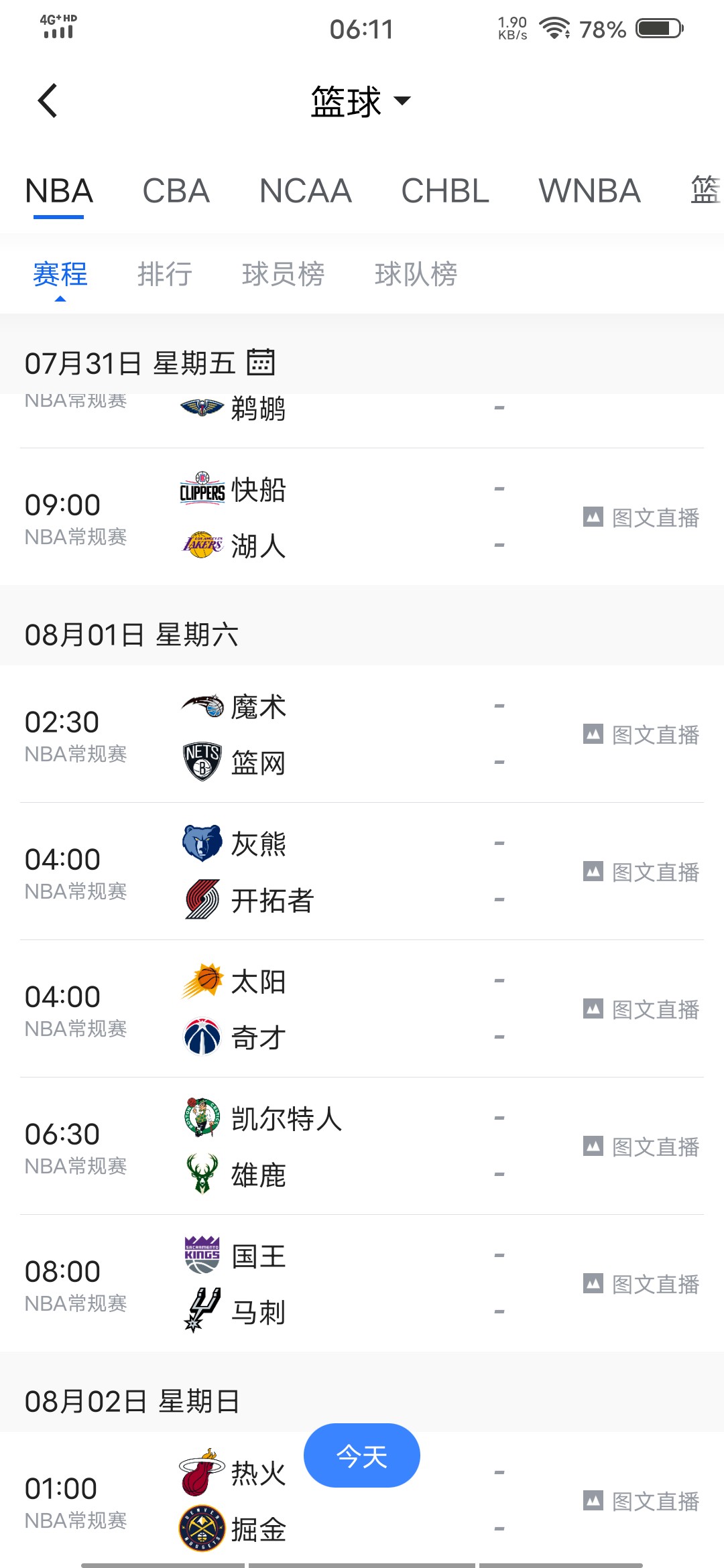Image resolution: width=724 pixels, height=1568 pixels.
Task: Select the NBA league tab
Action: click(x=59, y=191)
